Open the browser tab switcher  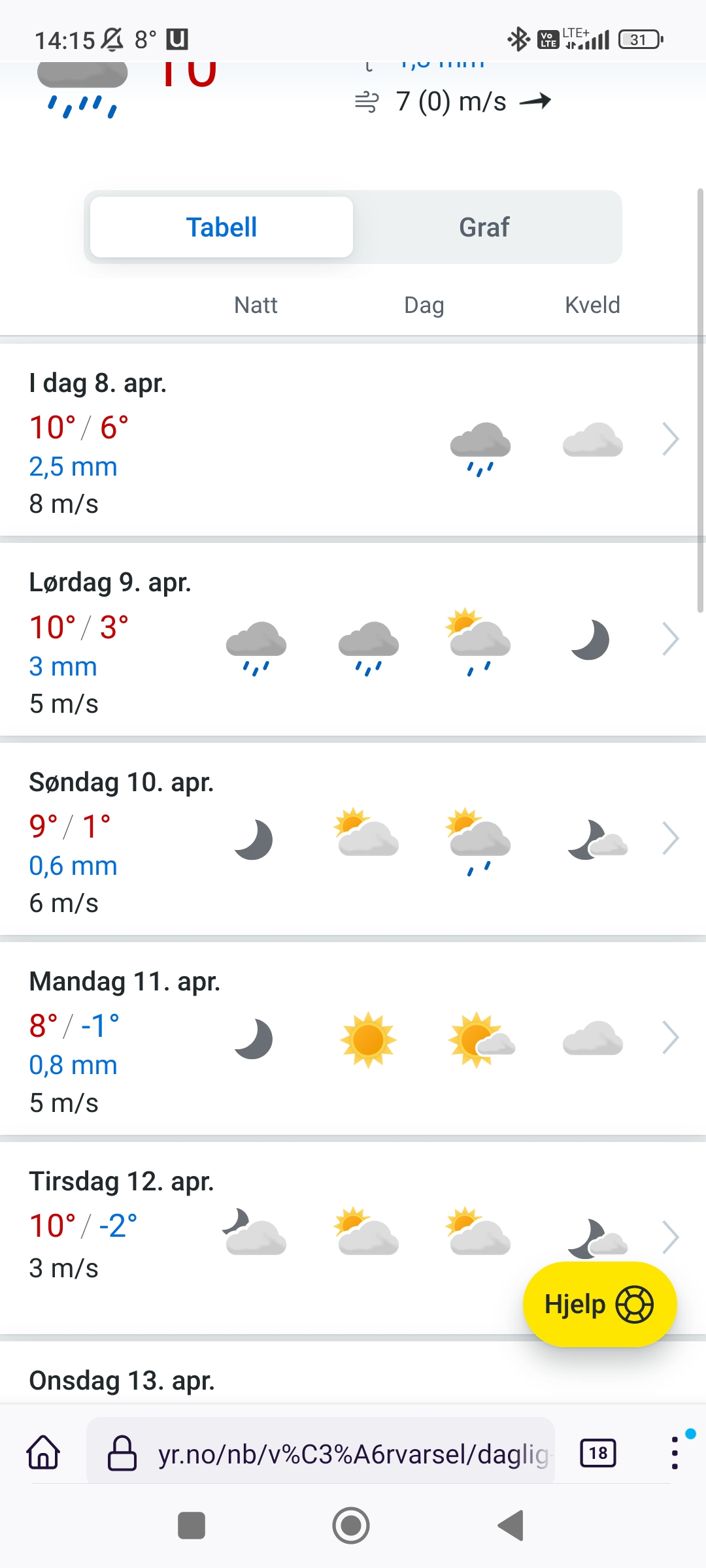click(x=598, y=1453)
